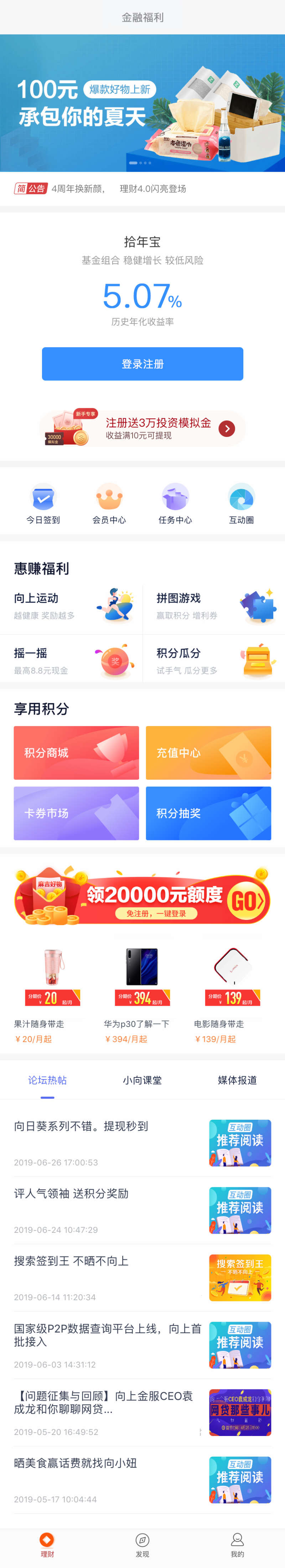Open 充值中心
This screenshot has height=1568, width=285.
(x=208, y=753)
